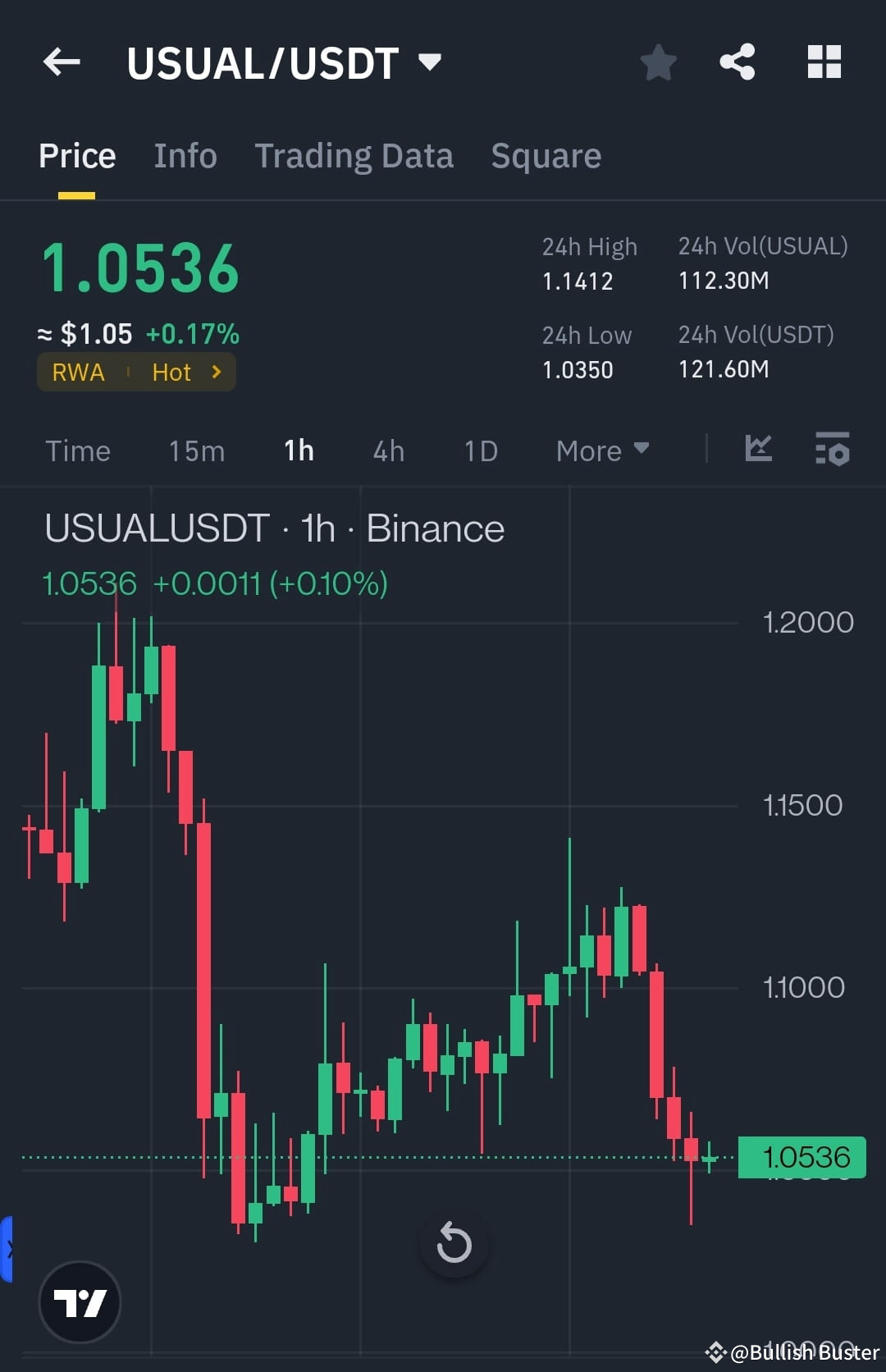
Task: Tap the back arrow to exit the chart
Action: click(61, 62)
